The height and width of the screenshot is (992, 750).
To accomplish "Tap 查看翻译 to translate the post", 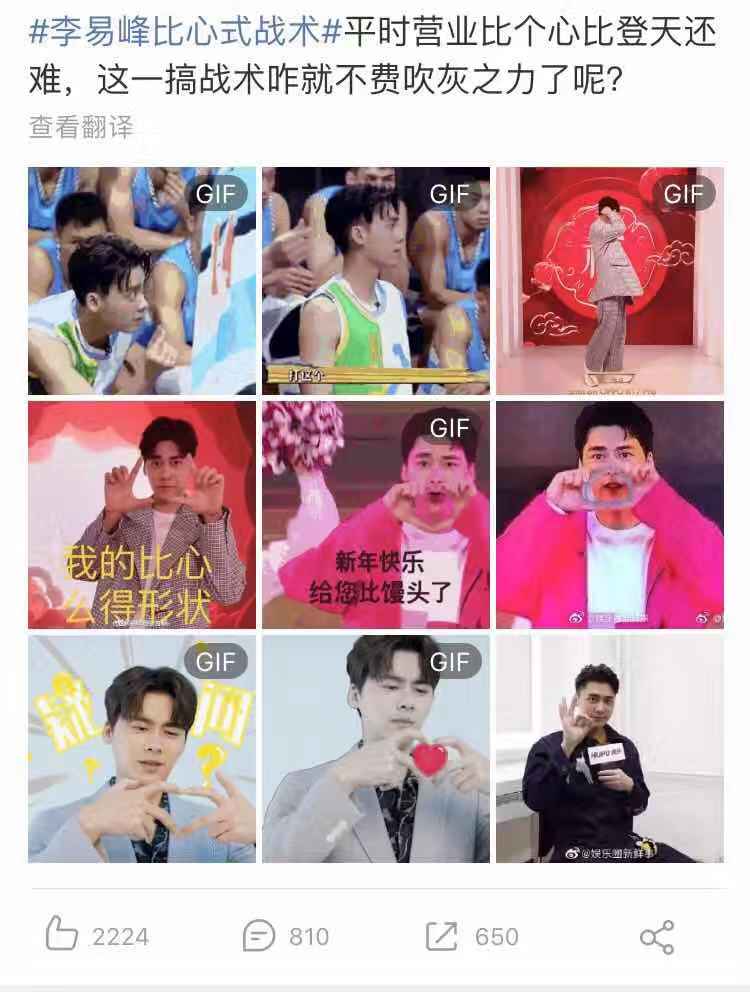I will point(81,128).
